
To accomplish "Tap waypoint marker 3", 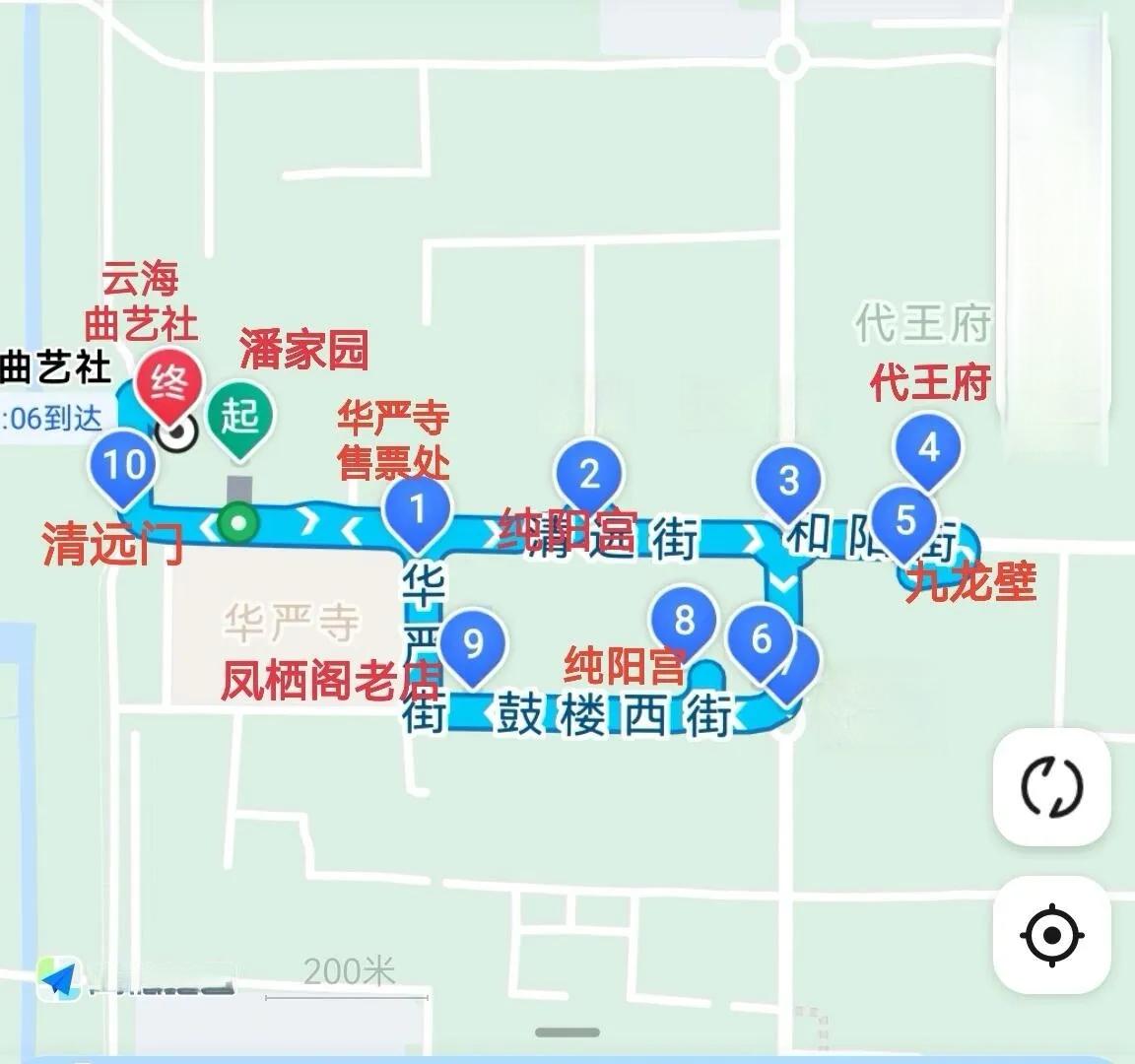I will click(788, 482).
